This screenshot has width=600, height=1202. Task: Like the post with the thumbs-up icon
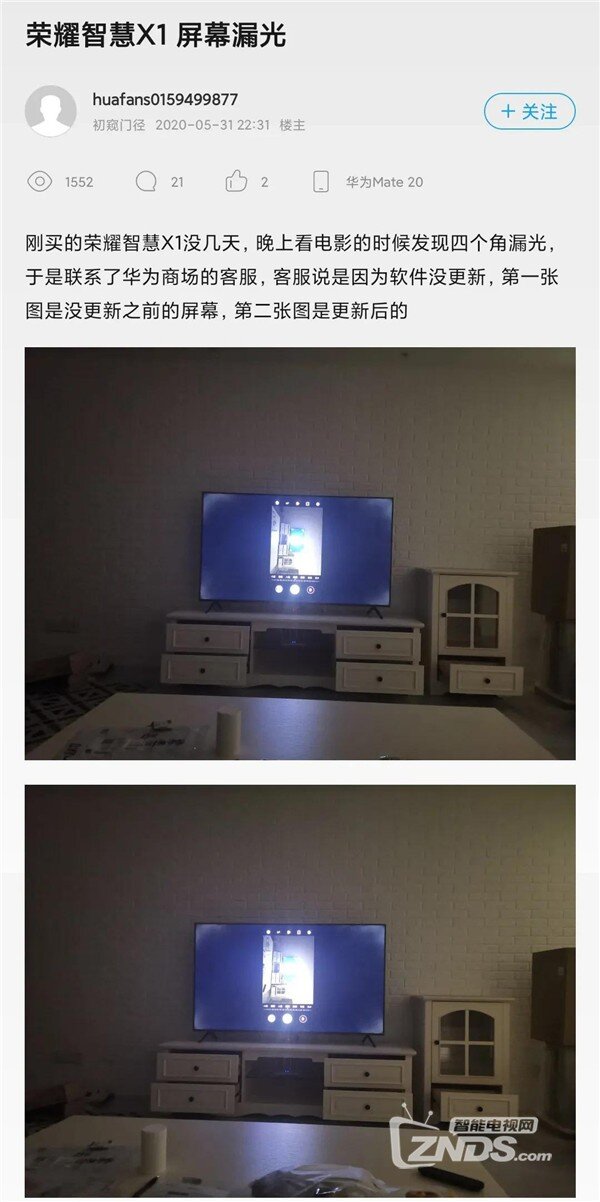[x=236, y=181]
